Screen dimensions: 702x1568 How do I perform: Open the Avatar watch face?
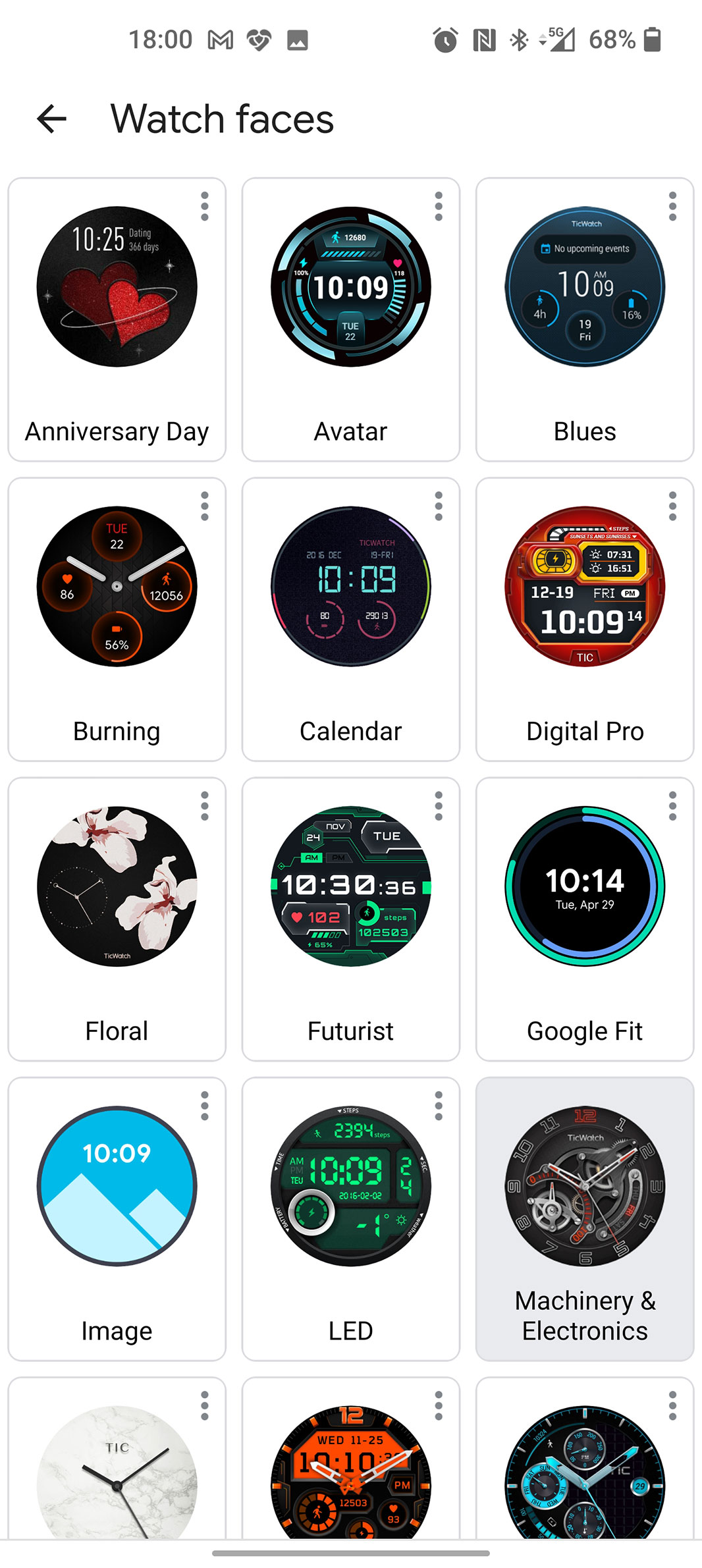(x=350, y=288)
